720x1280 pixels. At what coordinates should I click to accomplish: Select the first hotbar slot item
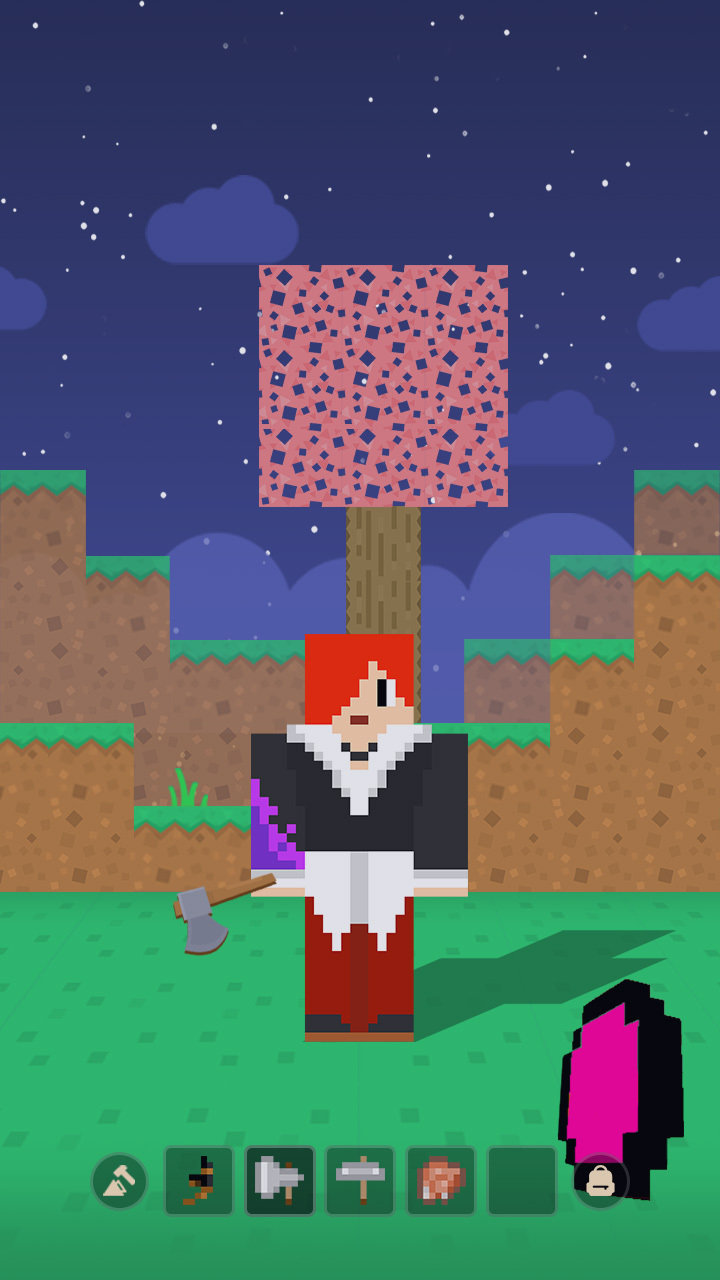click(199, 1181)
